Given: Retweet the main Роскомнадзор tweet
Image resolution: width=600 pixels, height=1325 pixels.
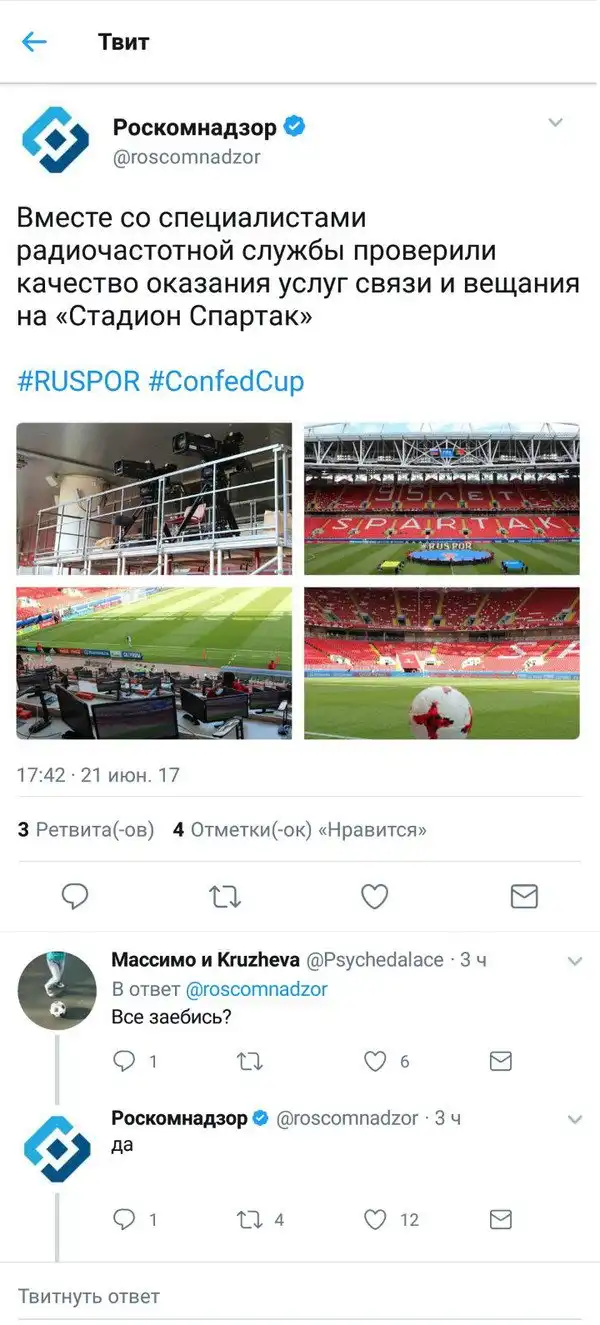Looking at the screenshot, I should 225,896.
